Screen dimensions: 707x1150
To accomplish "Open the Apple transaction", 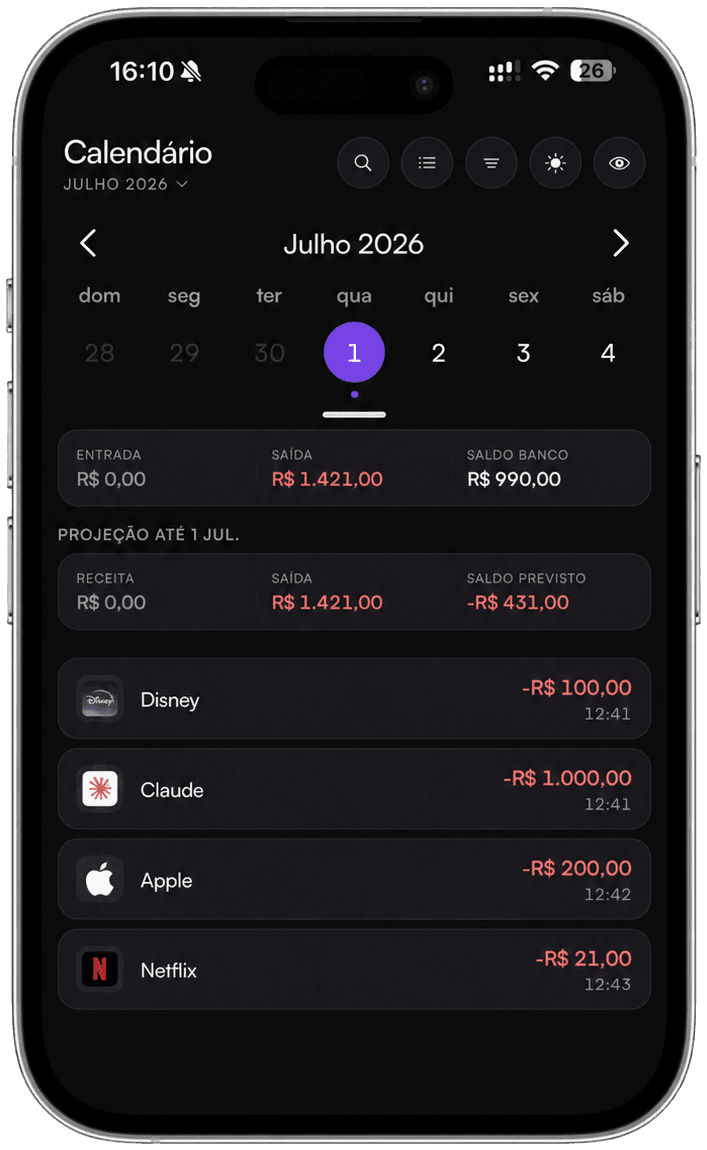I will tap(354, 879).
